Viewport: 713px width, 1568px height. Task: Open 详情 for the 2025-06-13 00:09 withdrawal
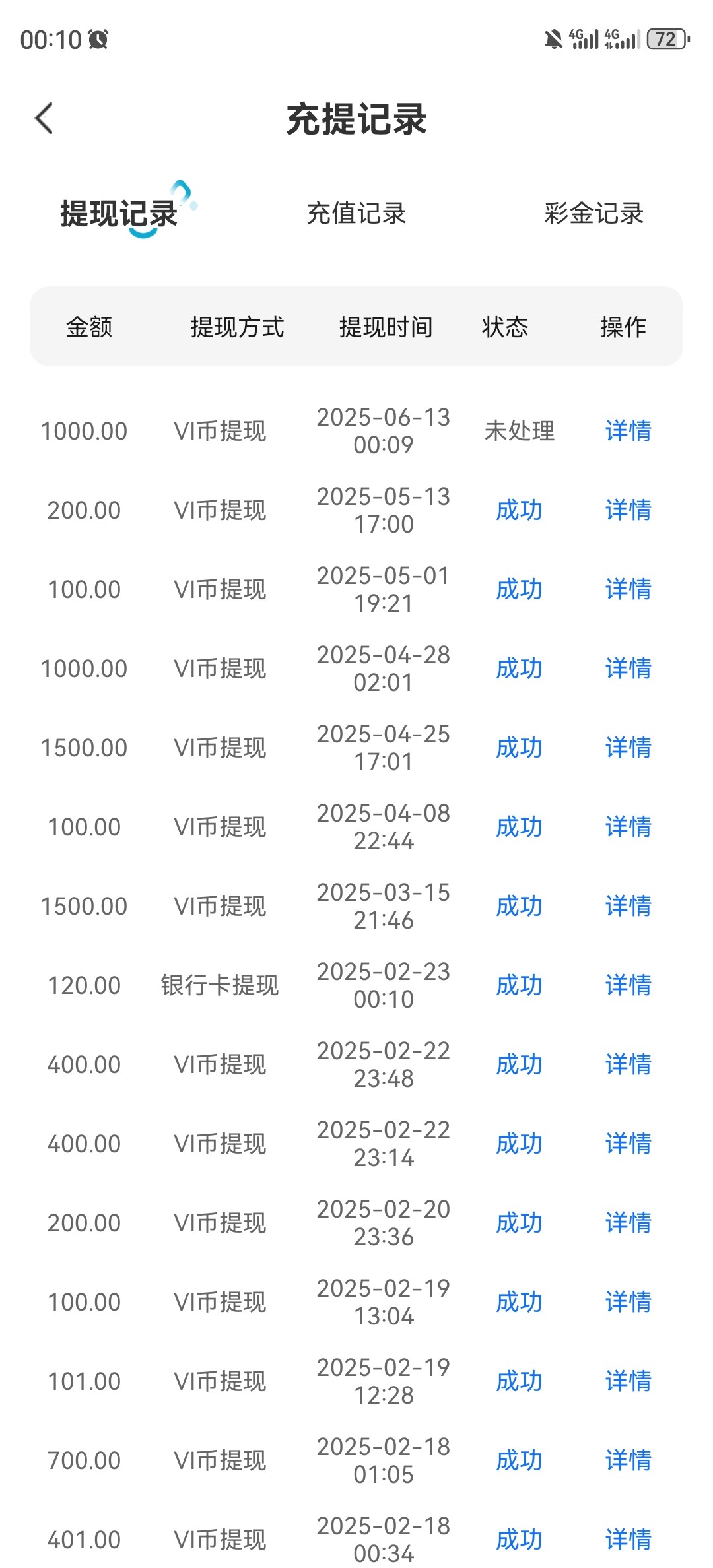628,431
